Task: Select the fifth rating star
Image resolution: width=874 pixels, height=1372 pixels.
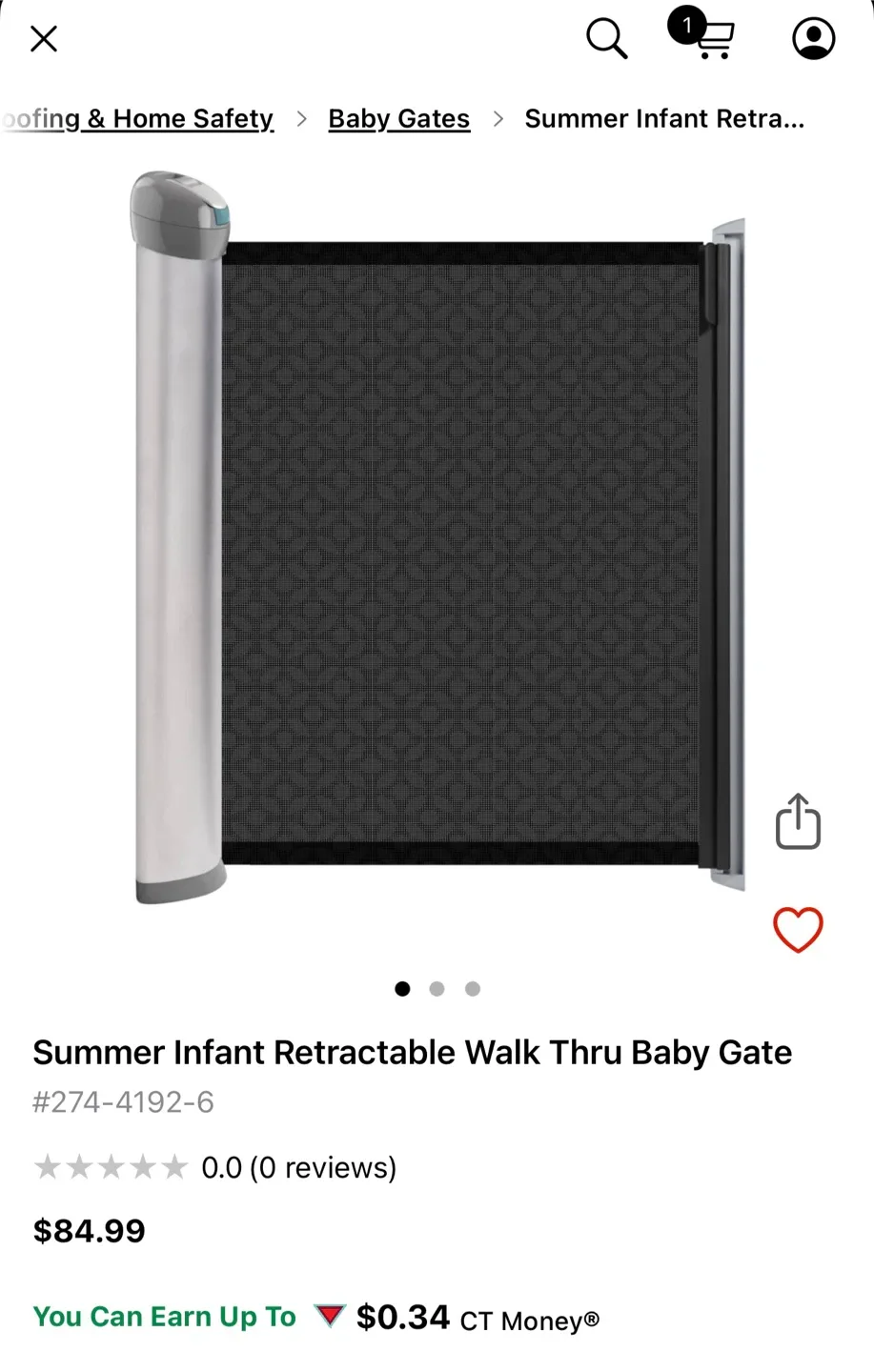Action: coord(175,1166)
